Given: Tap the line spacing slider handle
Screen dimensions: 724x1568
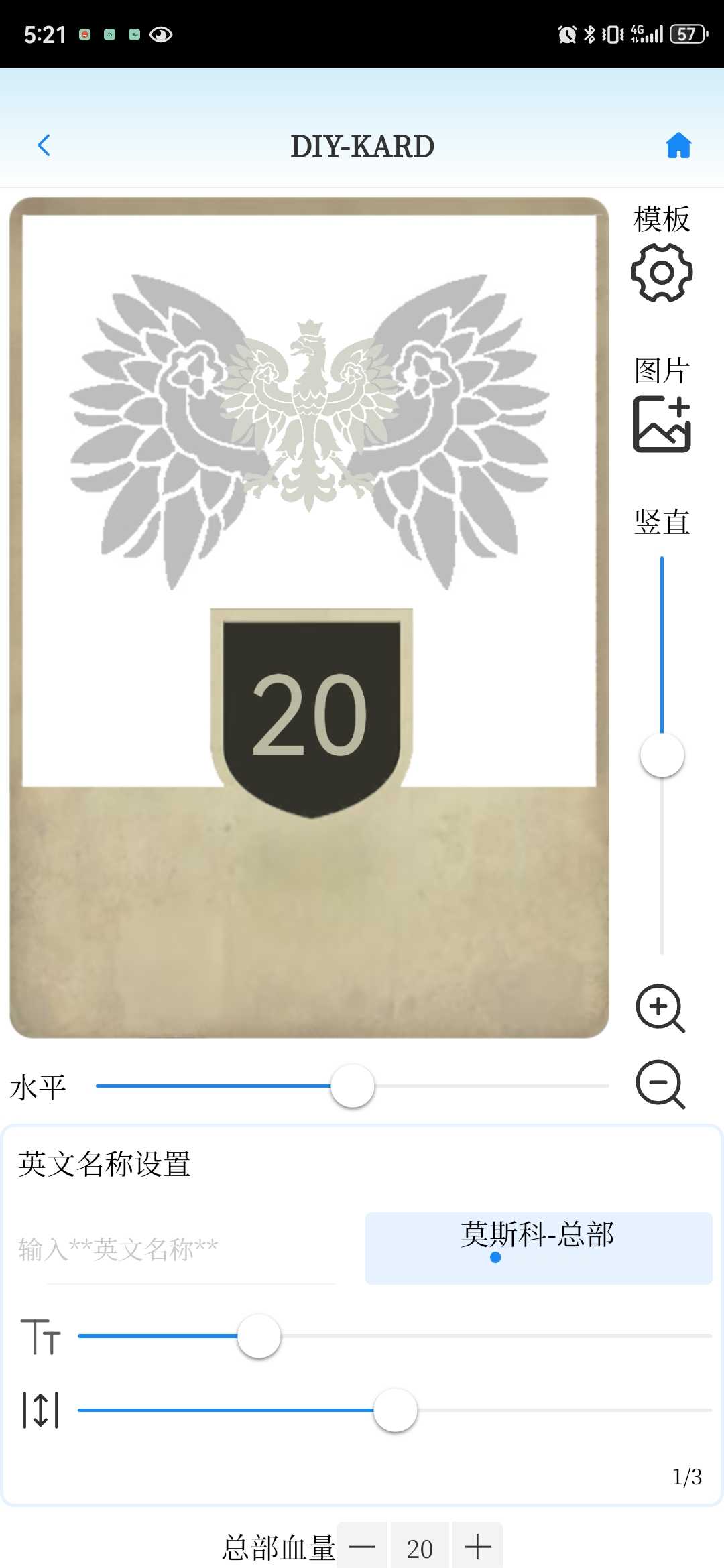Looking at the screenshot, I should pos(396,1410).
